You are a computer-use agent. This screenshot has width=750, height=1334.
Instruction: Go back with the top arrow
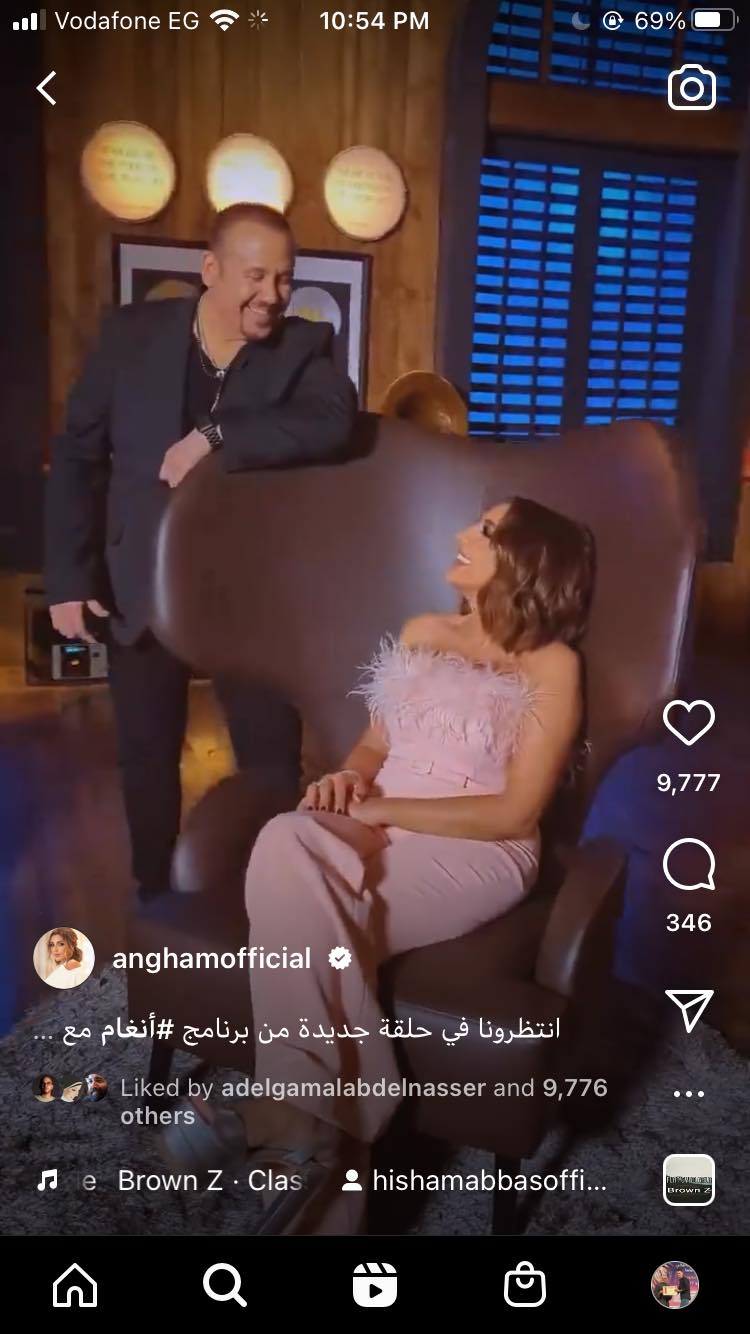coord(46,88)
